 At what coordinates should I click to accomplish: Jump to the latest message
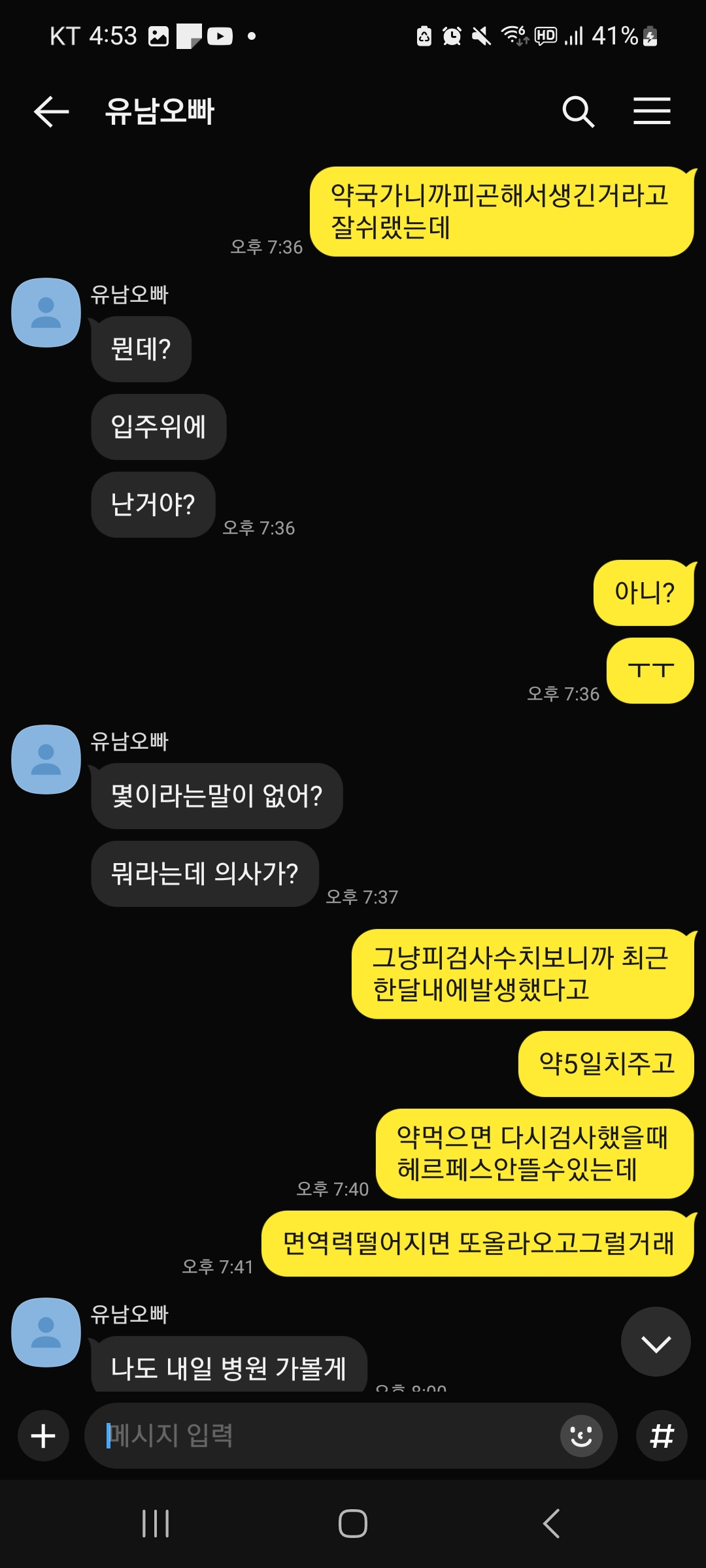tap(656, 1343)
